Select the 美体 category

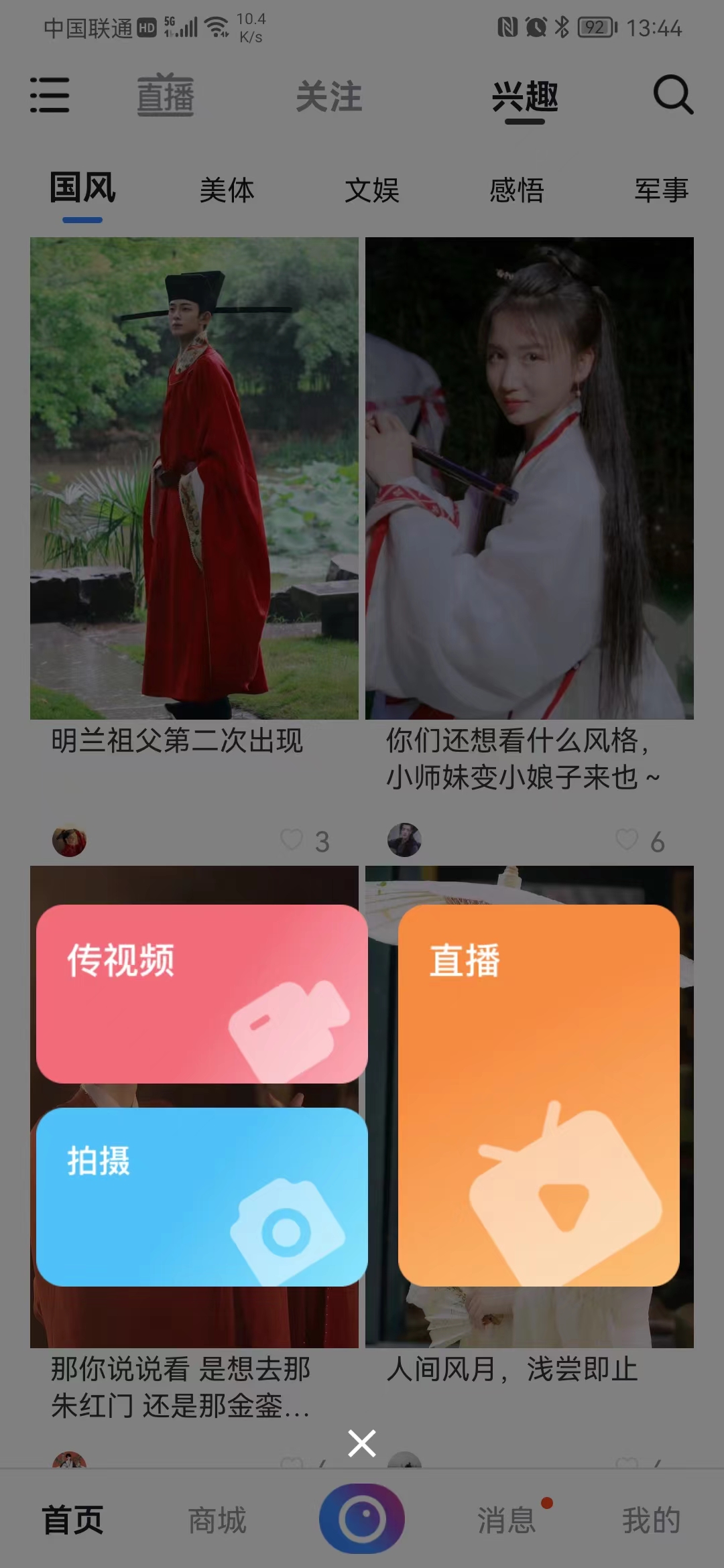click(227, 190)
